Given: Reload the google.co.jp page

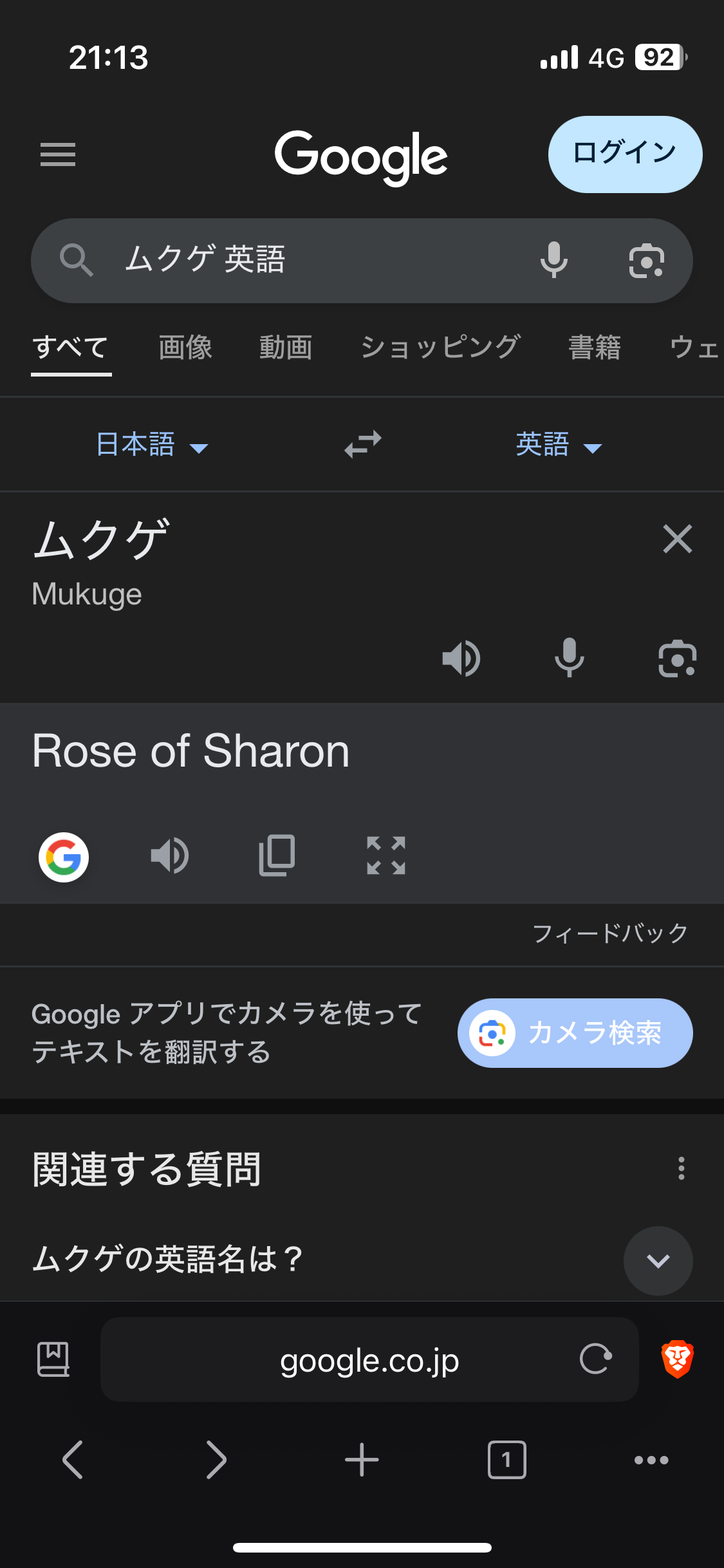Looking at the screenshot, I should click(x=595, y=1359).
